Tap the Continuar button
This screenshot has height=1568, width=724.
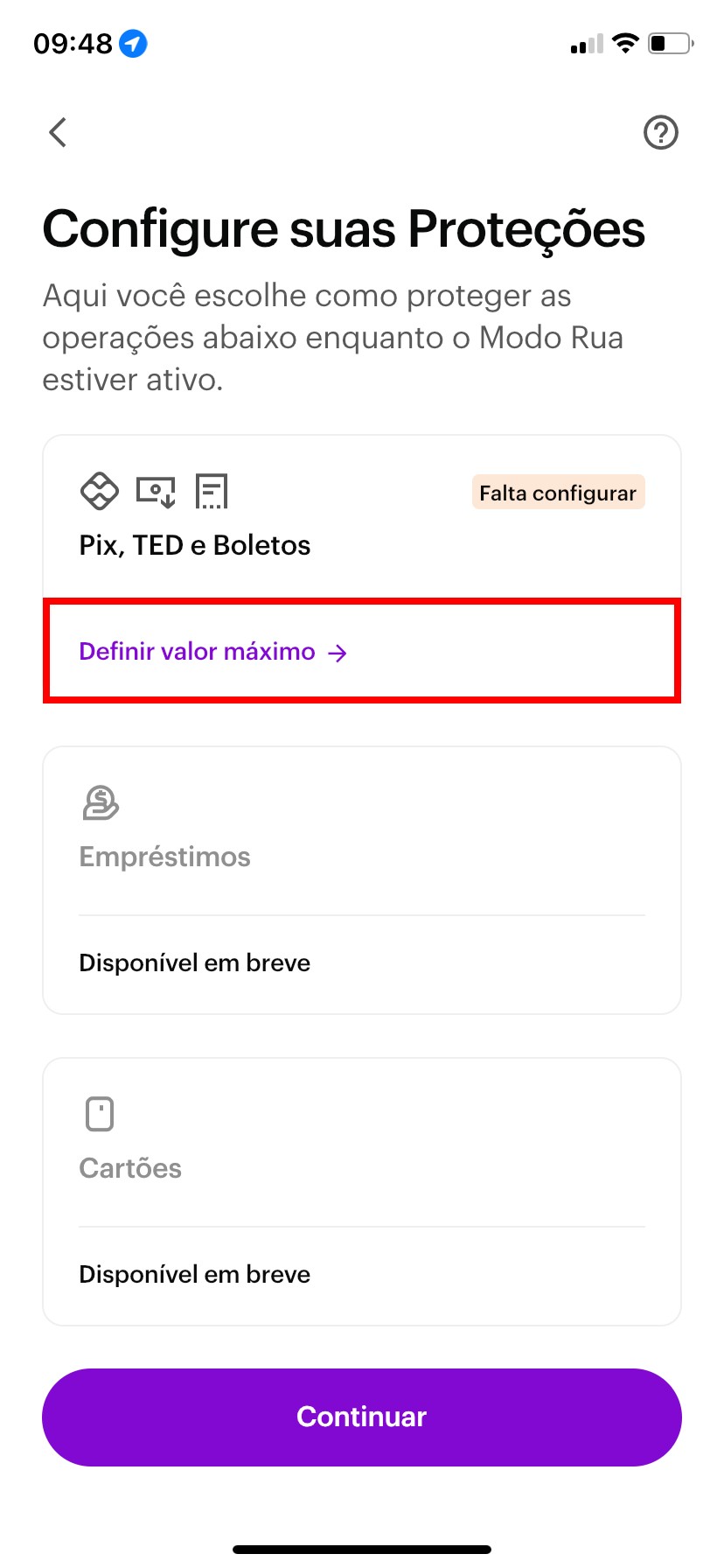(362, 1417)
